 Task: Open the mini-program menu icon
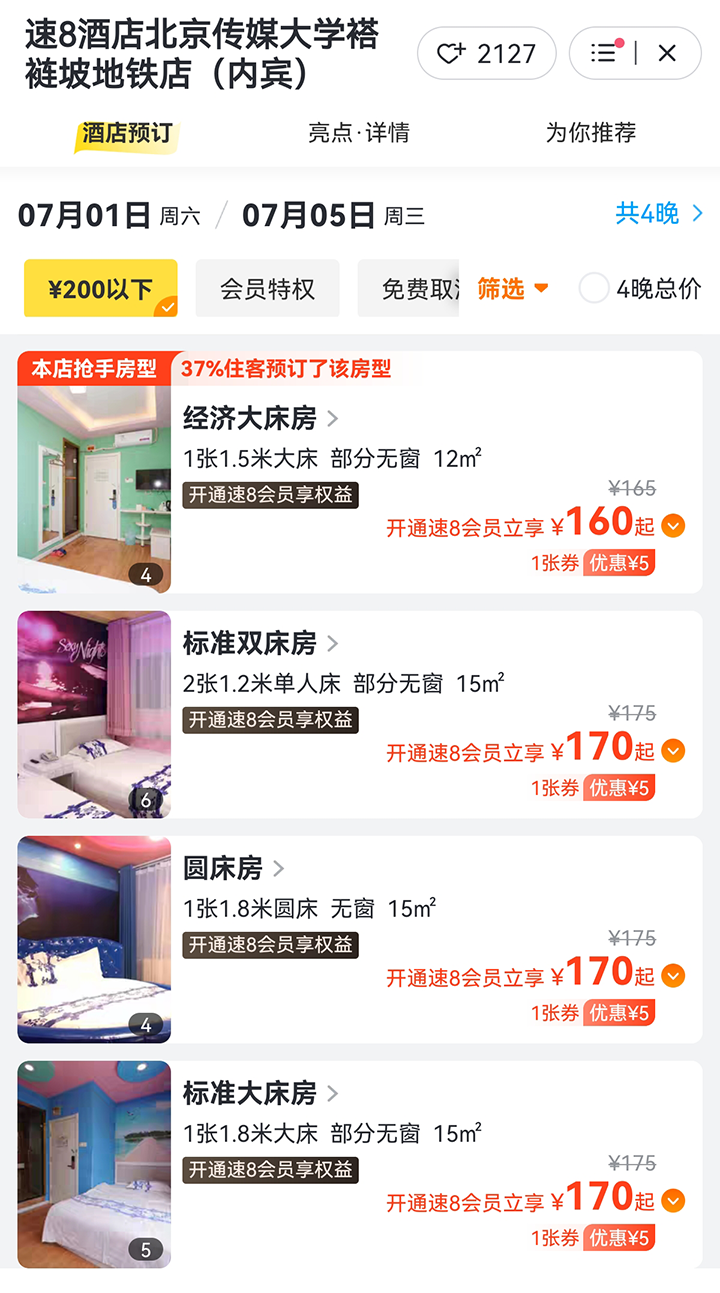point(603,53)
